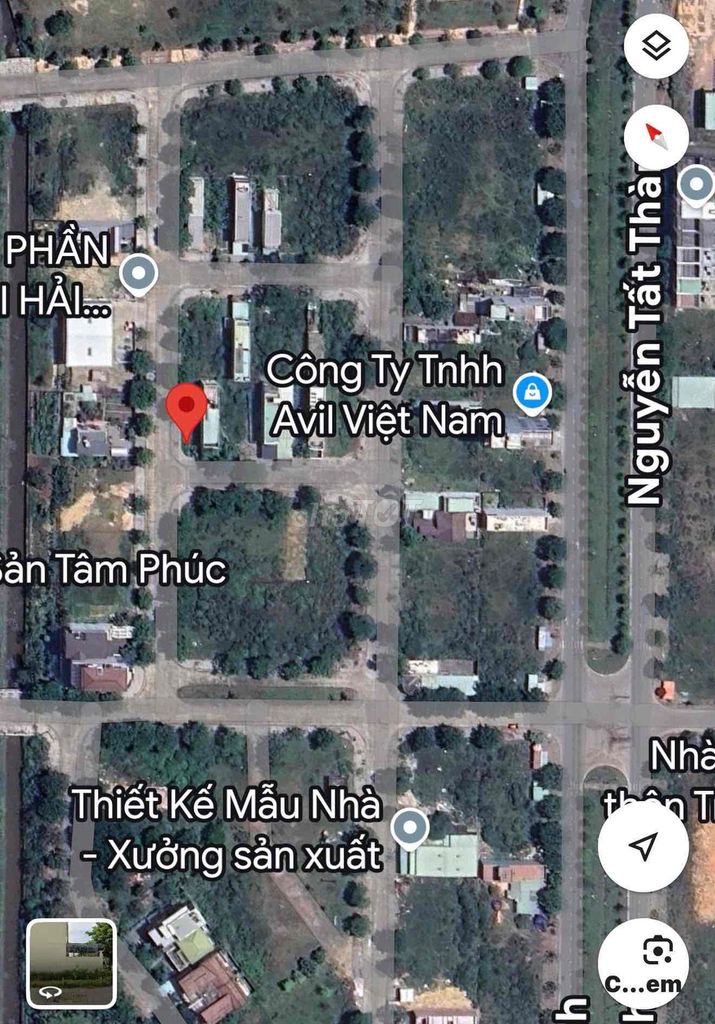Center map on my current location

pyautogui.click(x=643, y=847)
